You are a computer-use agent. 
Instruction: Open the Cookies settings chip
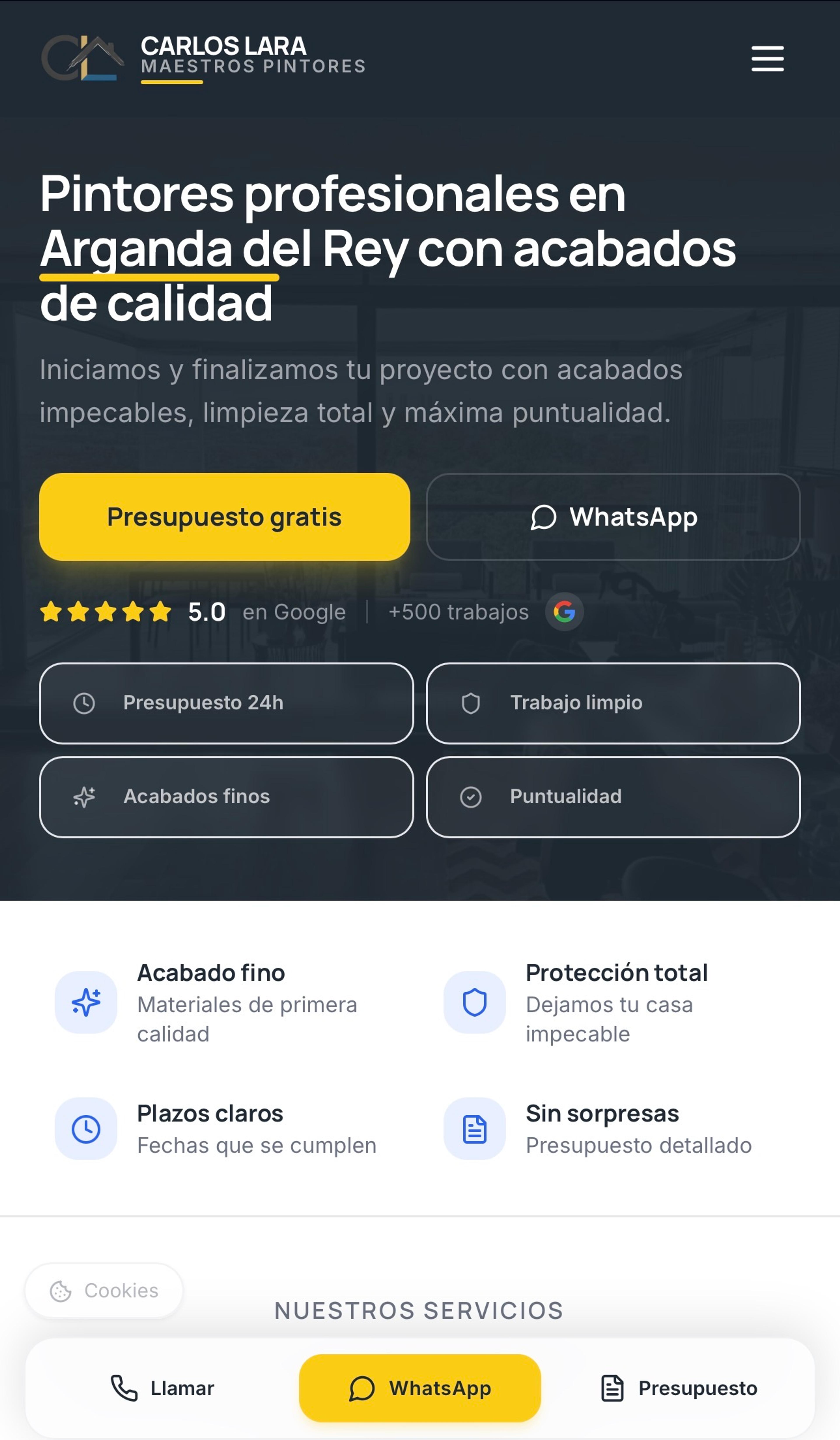104,1290
